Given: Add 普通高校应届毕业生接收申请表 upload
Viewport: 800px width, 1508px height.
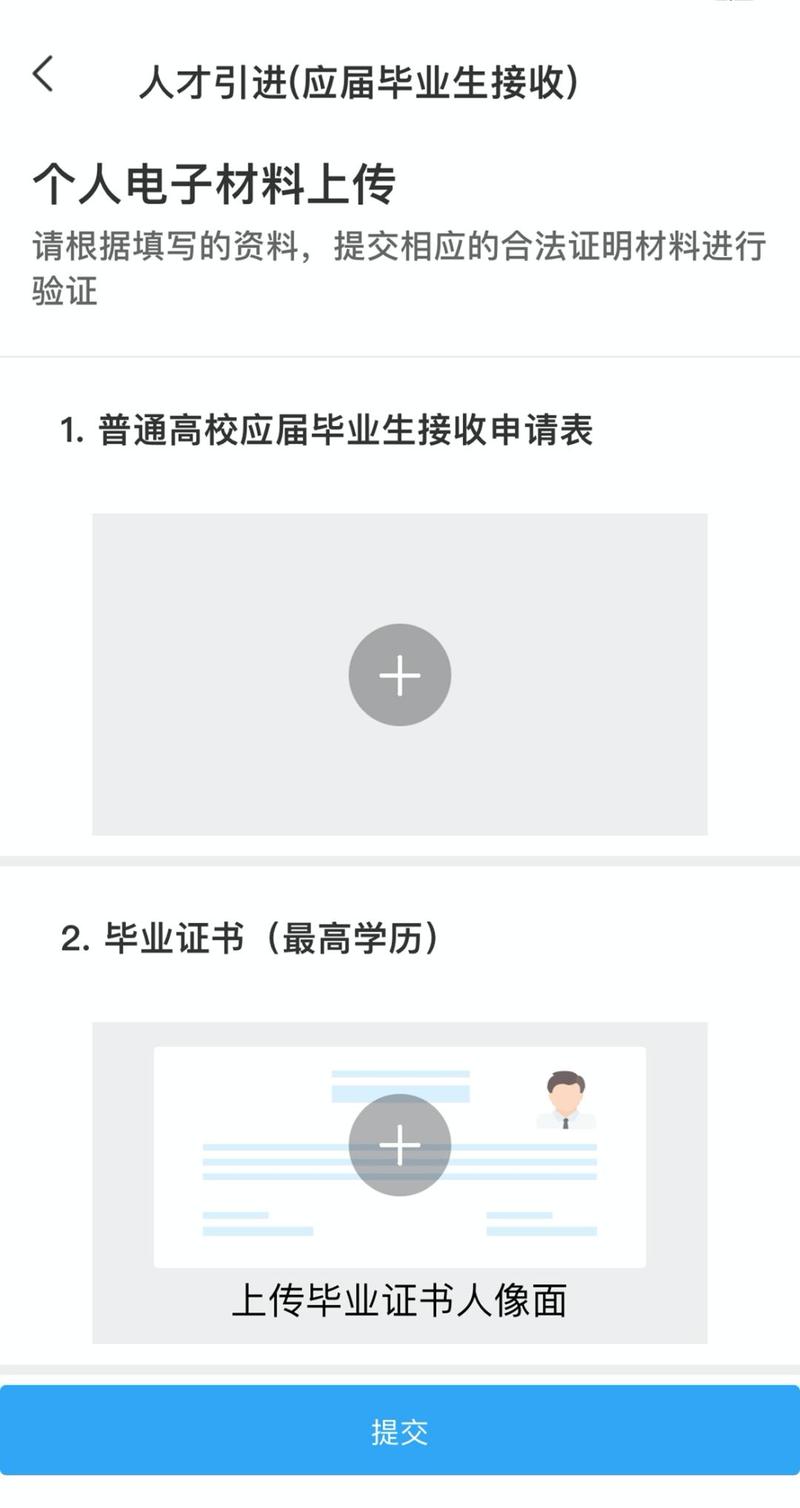Looking at the screenshot, I should pos(400,675).
